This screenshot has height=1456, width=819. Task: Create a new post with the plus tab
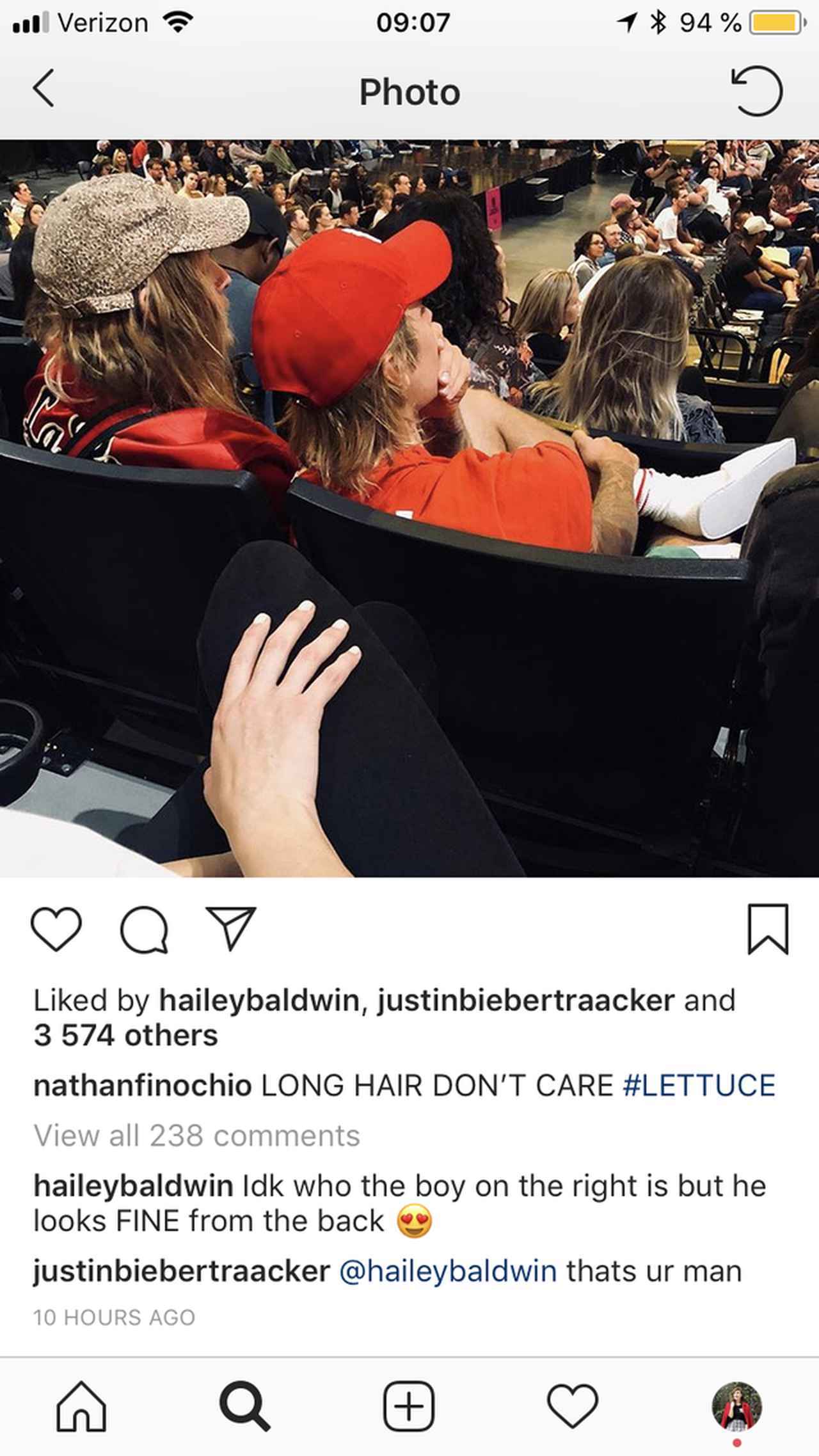coord(409,1406)
